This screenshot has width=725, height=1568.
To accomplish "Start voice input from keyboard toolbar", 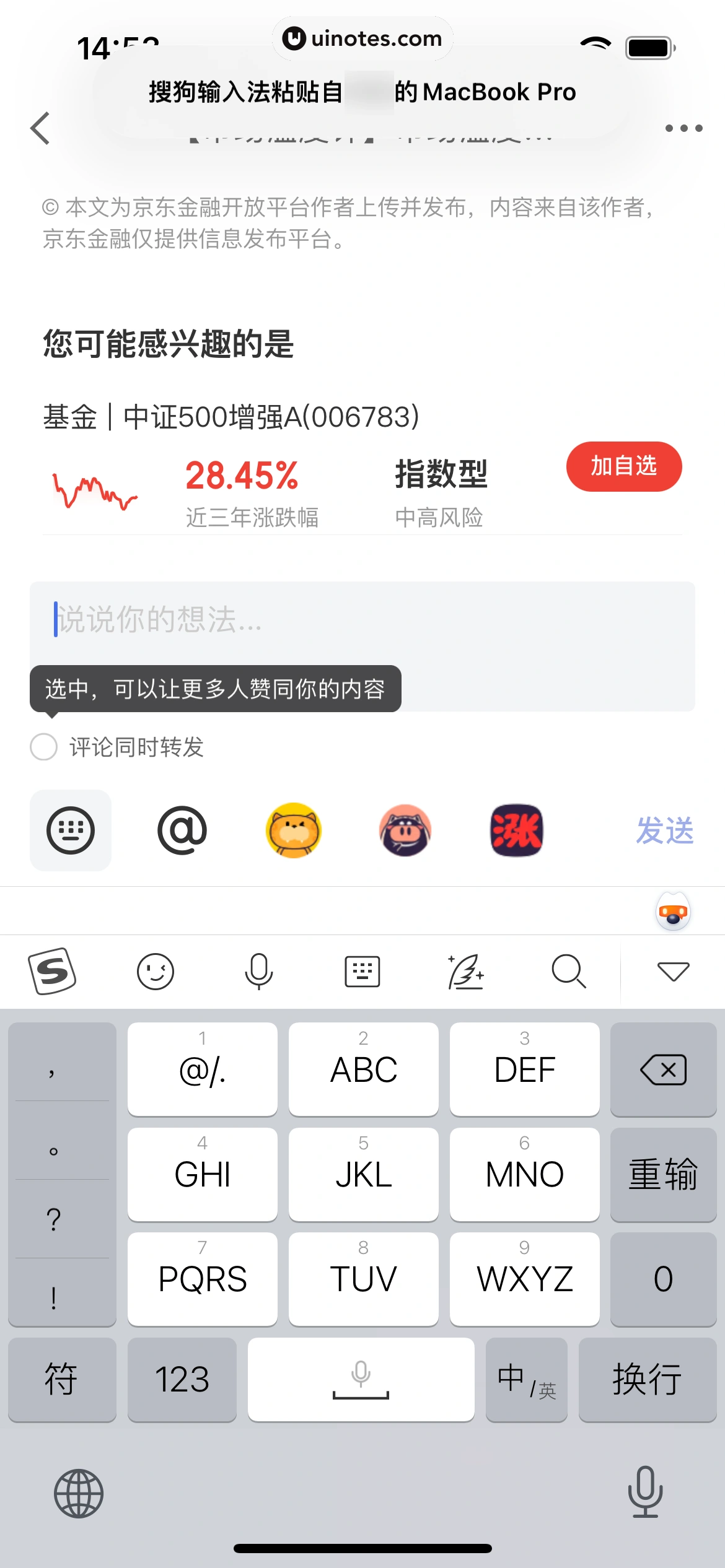I will [x=258, y=971].
